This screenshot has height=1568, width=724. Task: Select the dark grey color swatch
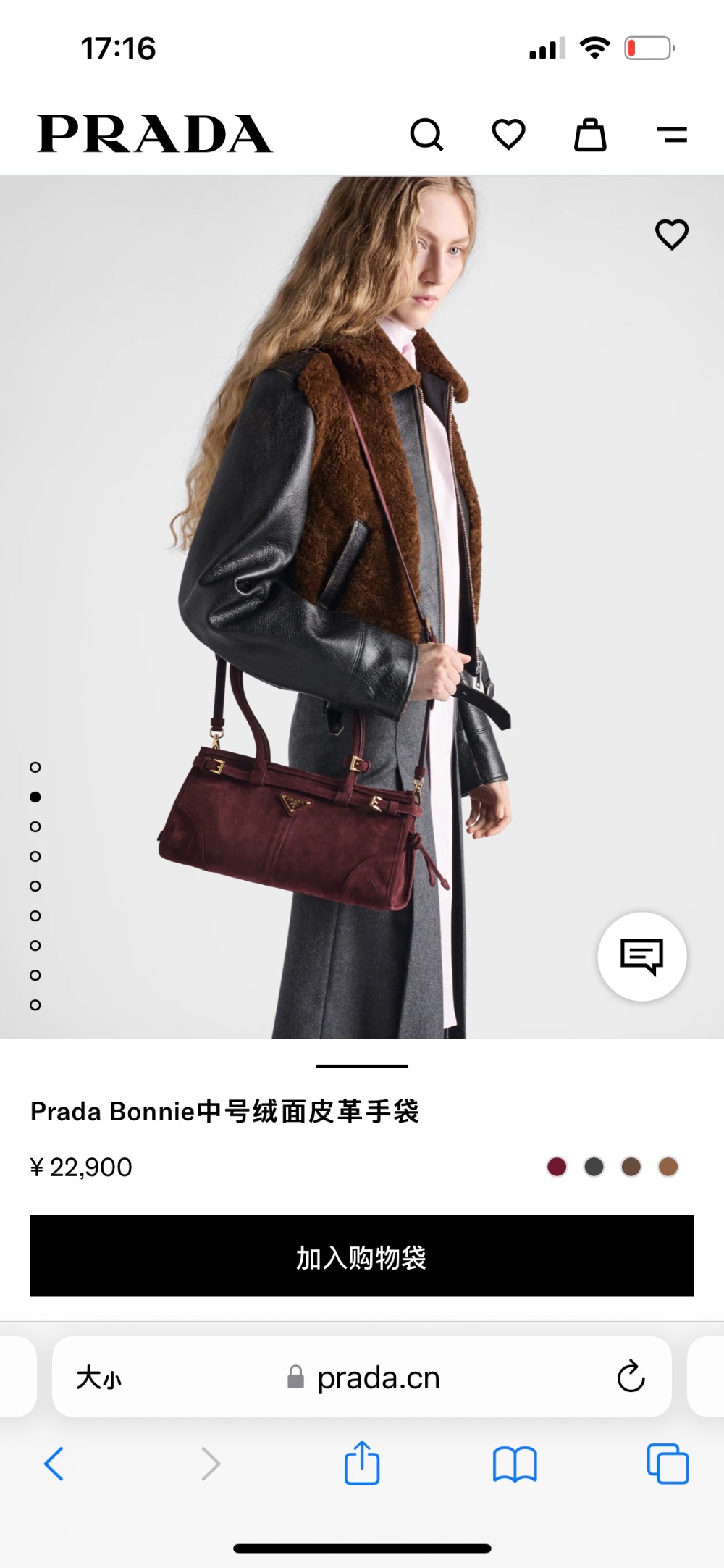point(594,1167)
